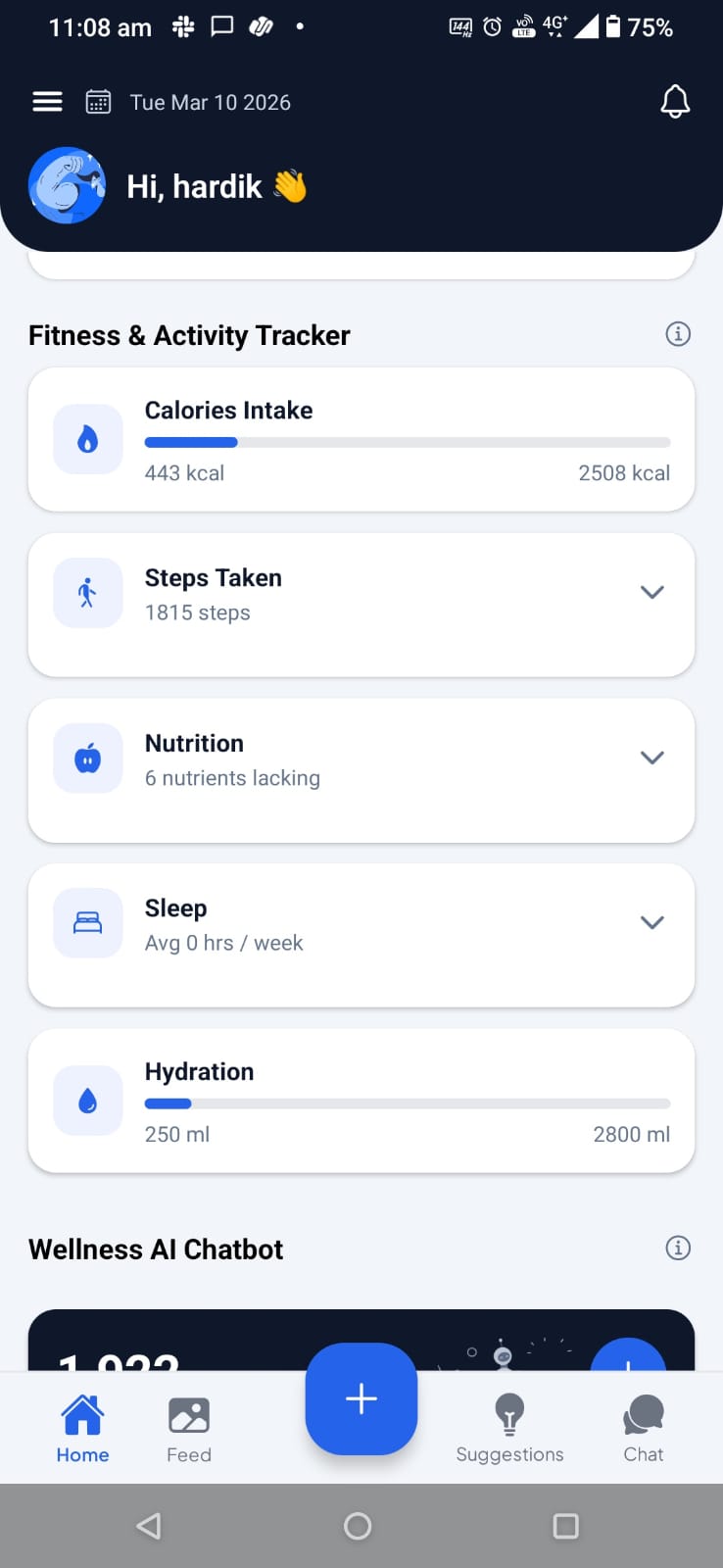Image resolution: width=723 pixels, height=1568 pixels.
Task: Expand the Steps Taken card
Action: click(651, 592)
